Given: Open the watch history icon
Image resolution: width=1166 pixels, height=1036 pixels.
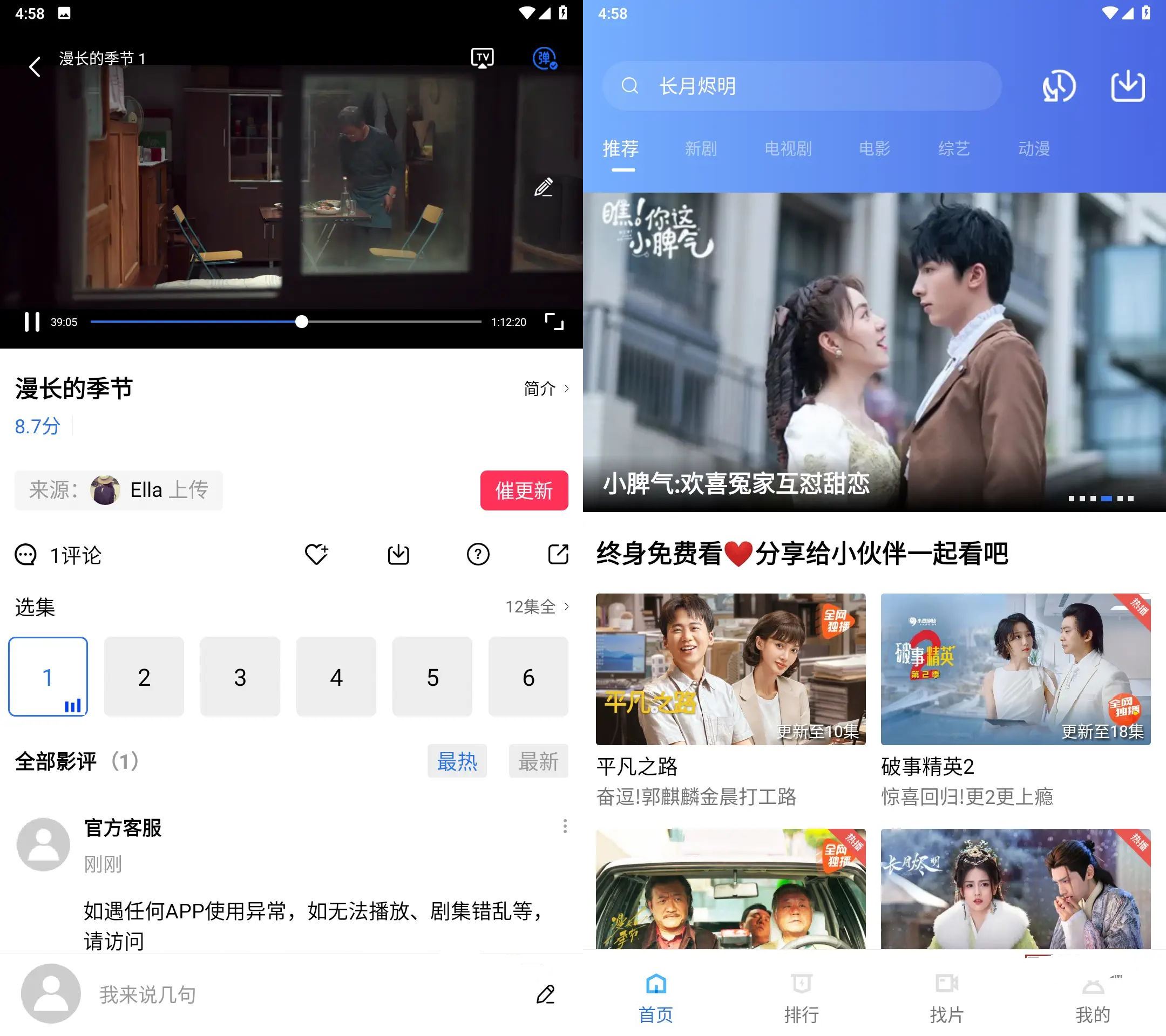Looking at the screenshot, I should click(1059, 86).
